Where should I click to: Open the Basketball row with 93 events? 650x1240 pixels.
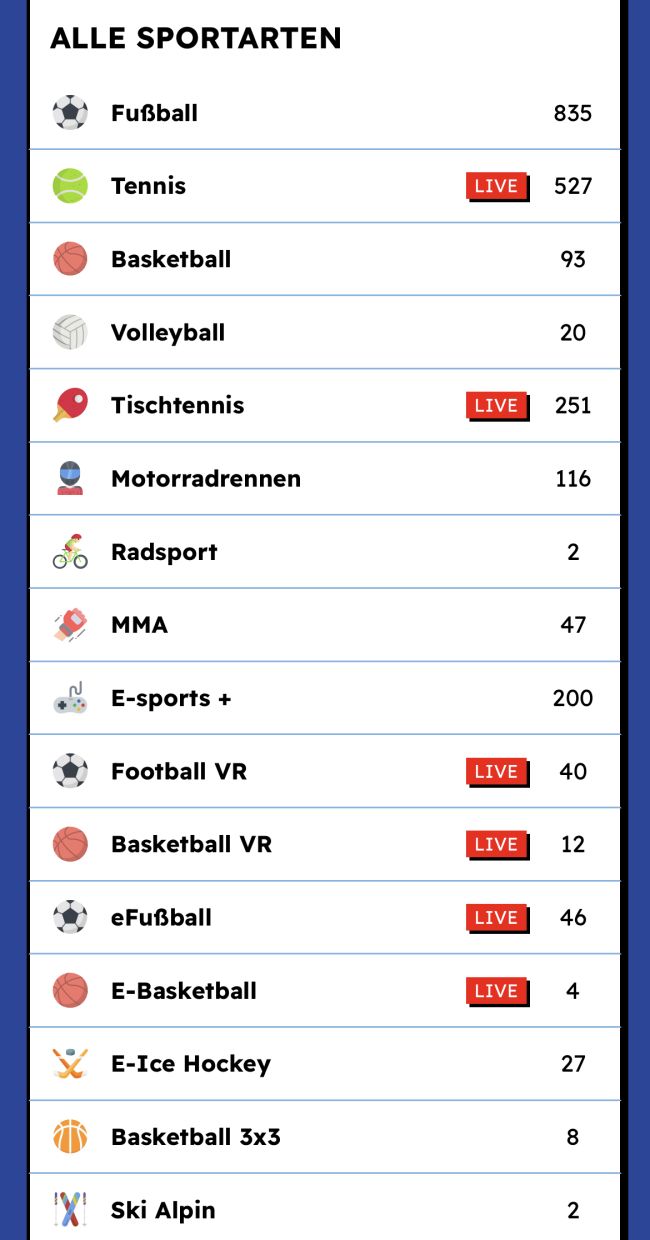(171, 259)
